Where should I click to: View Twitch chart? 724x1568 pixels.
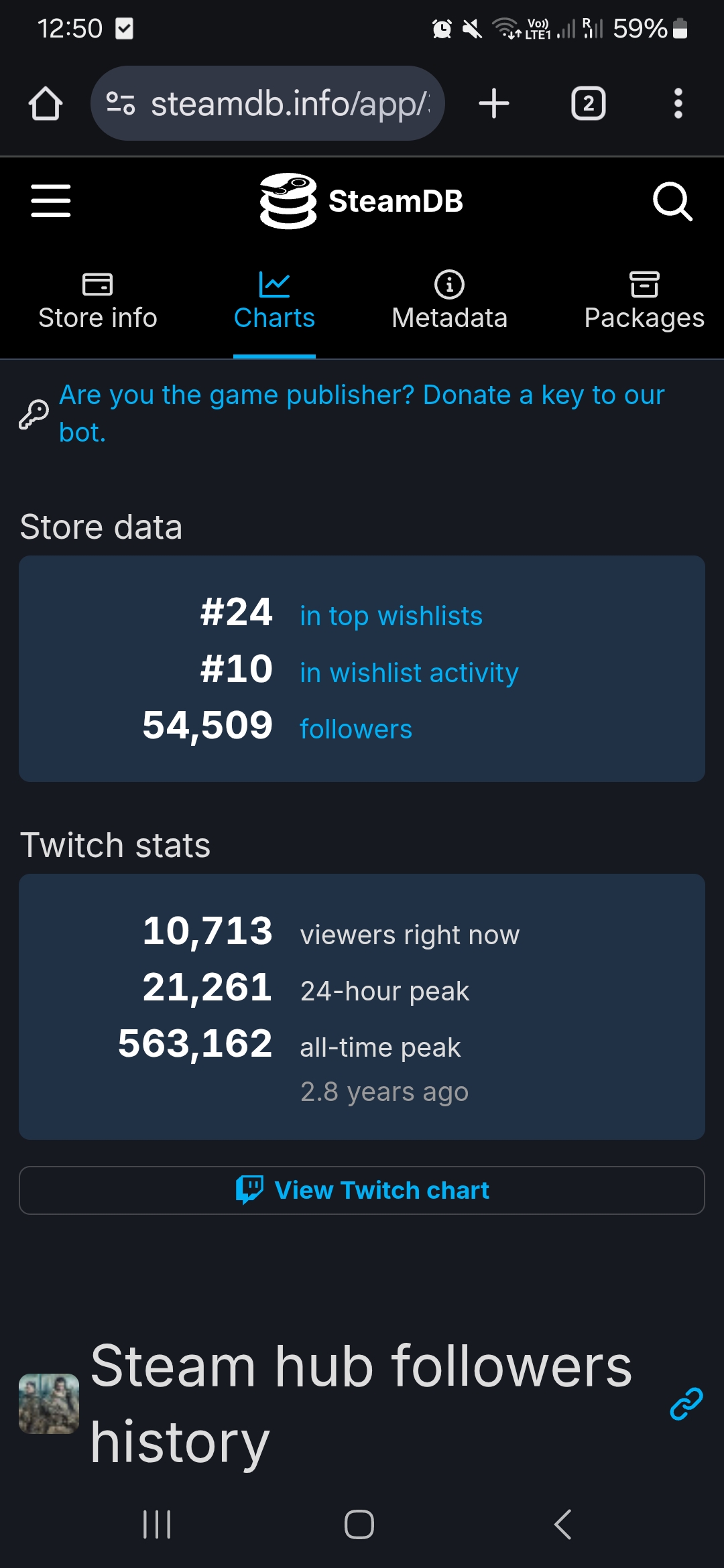tap(362, 1190)
